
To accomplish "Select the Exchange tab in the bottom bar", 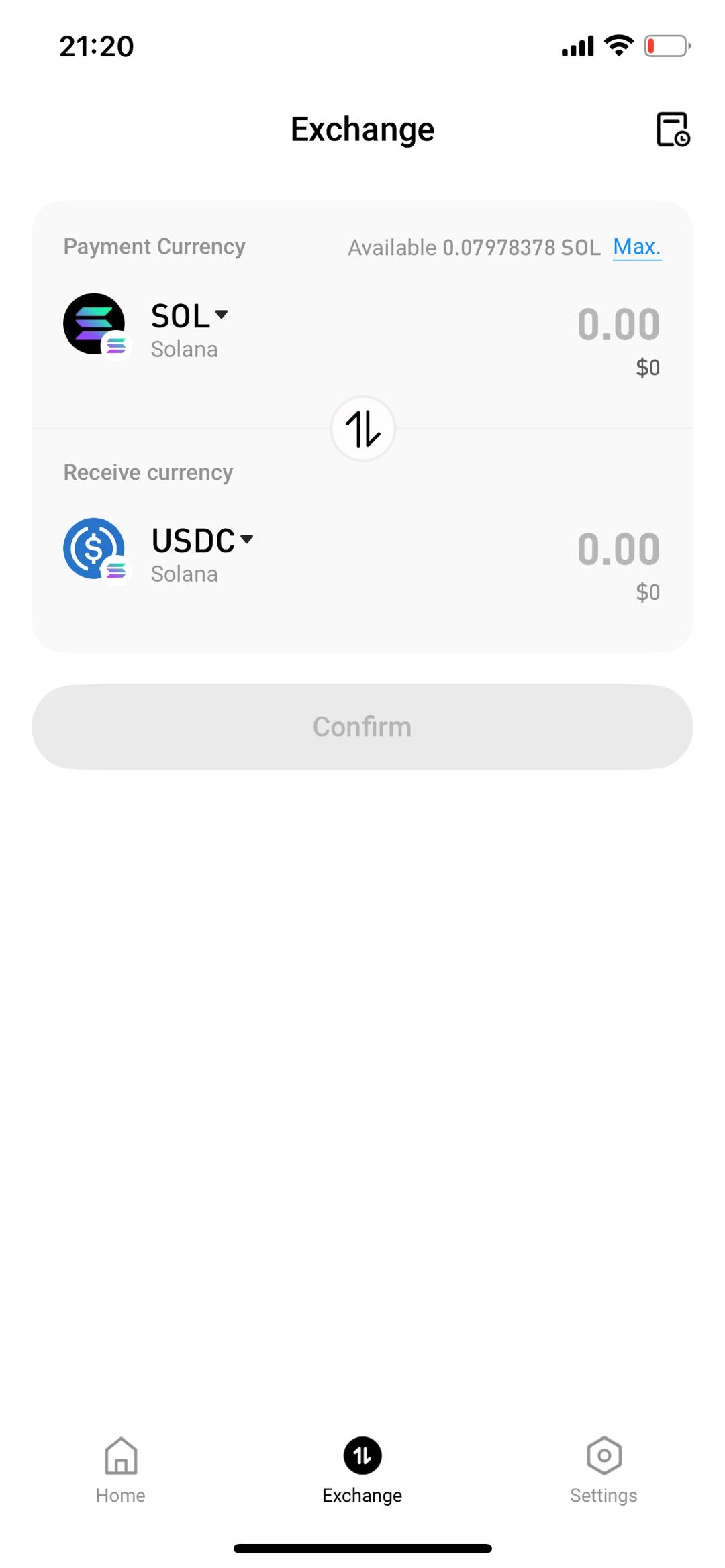I will pyautogui.click(x=362, y=1469).
